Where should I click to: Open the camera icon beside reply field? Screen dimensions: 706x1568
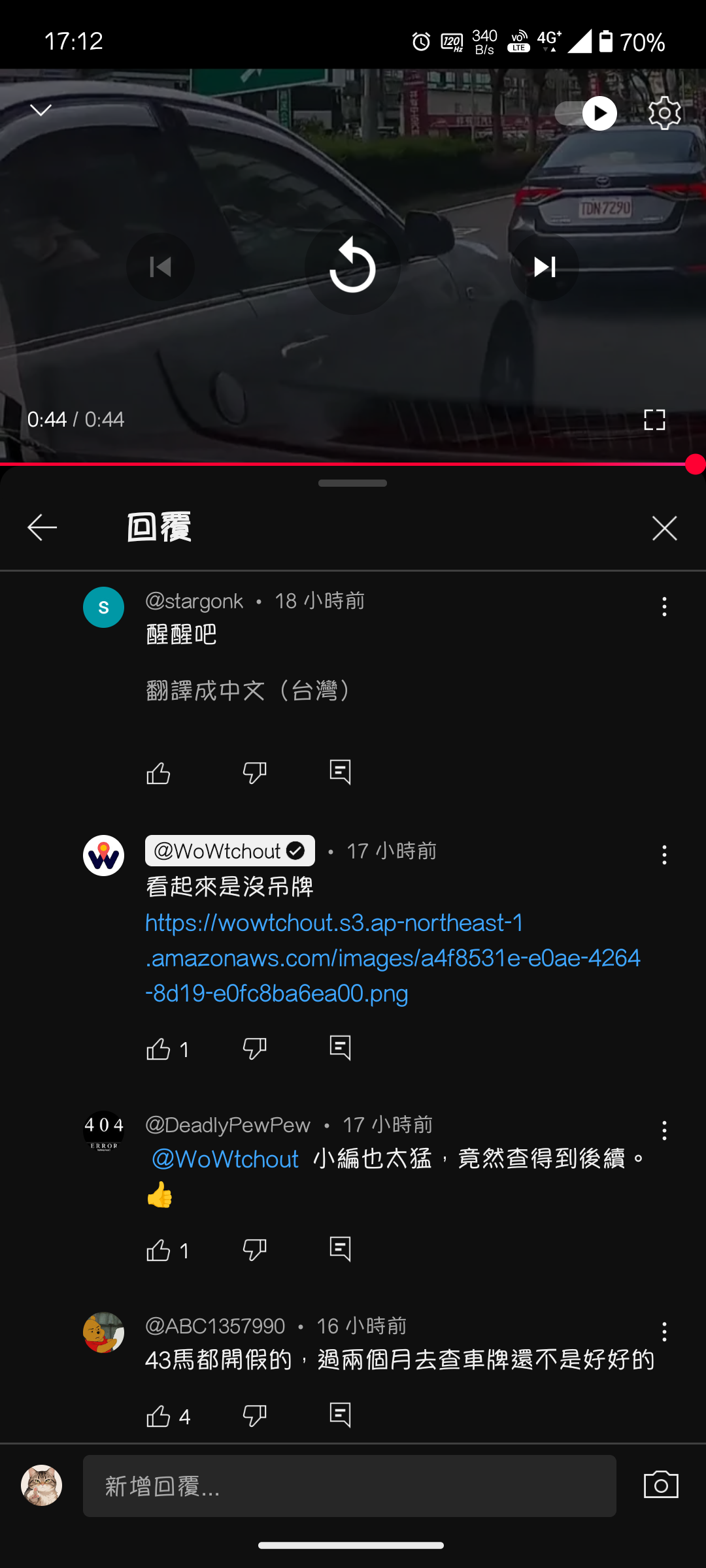661,1485
